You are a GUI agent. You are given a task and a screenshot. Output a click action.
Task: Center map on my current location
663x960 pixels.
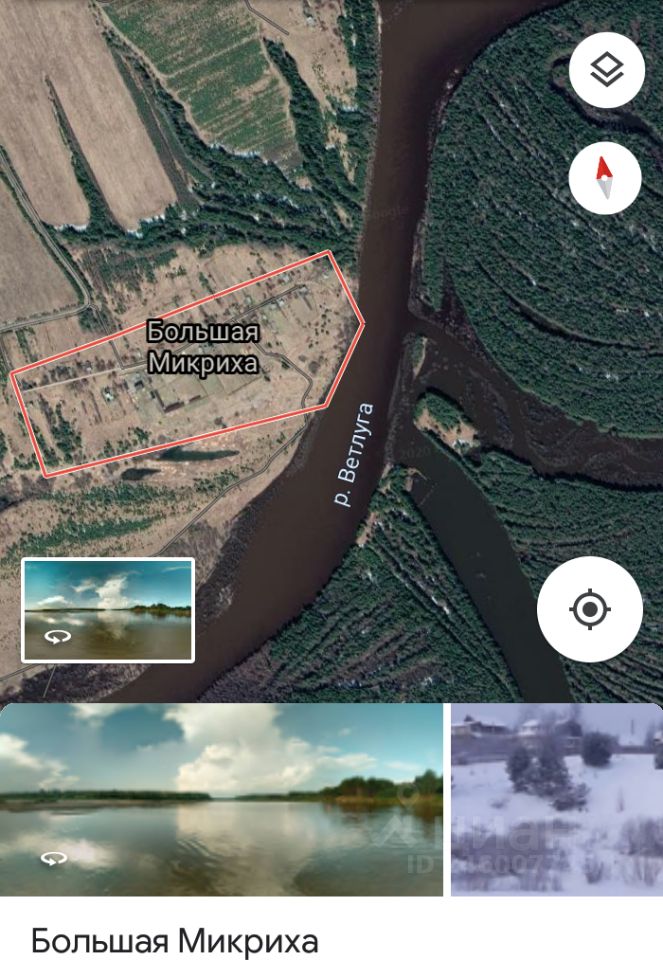(590, 609)
